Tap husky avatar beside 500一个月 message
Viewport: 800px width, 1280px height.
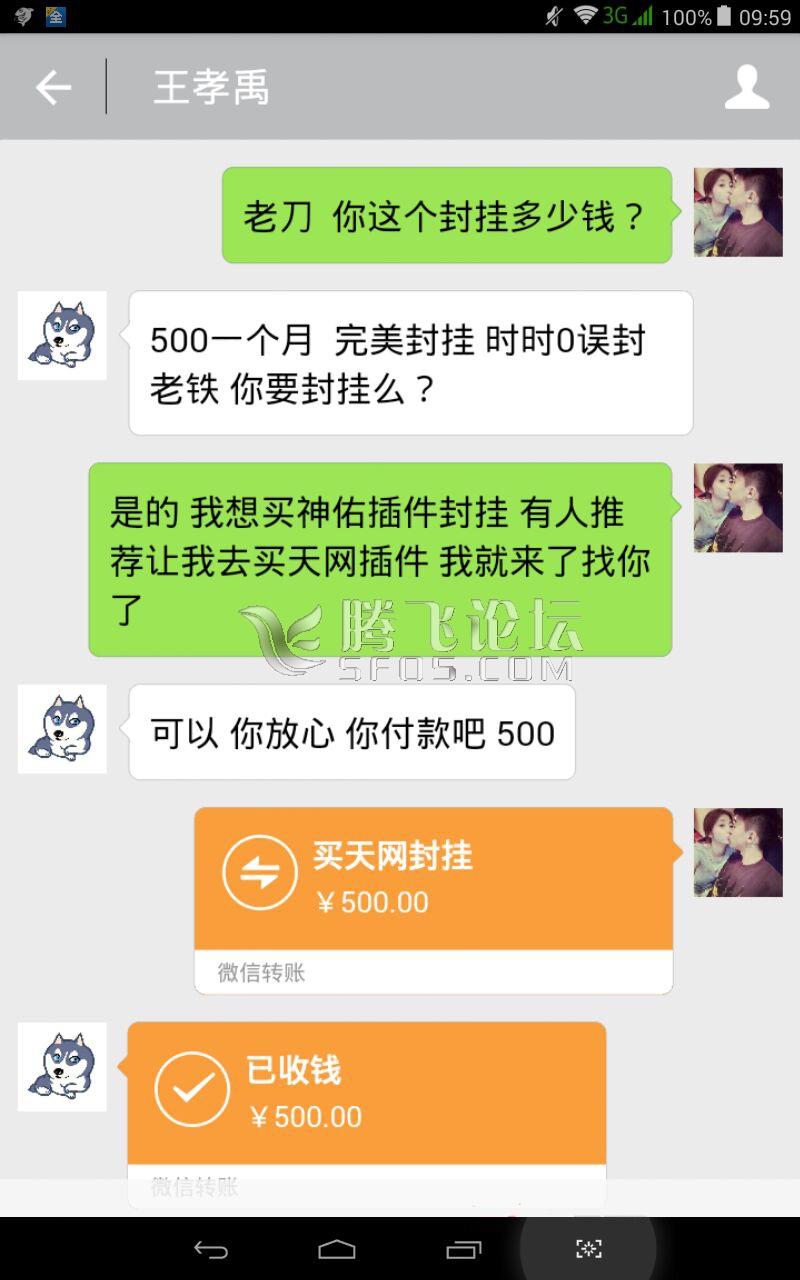pos(62,336)
